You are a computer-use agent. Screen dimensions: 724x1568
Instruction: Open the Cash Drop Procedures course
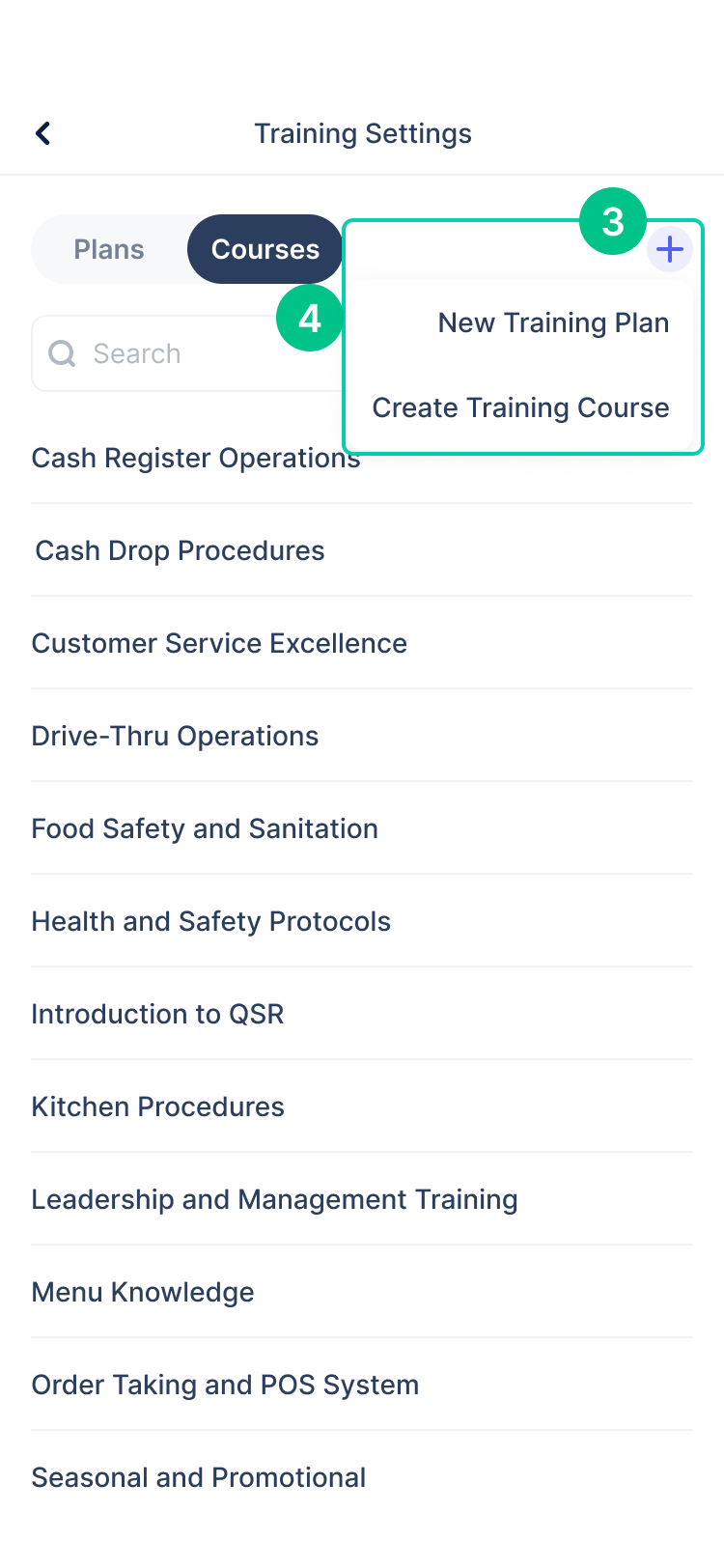click(x=180, y=550)
